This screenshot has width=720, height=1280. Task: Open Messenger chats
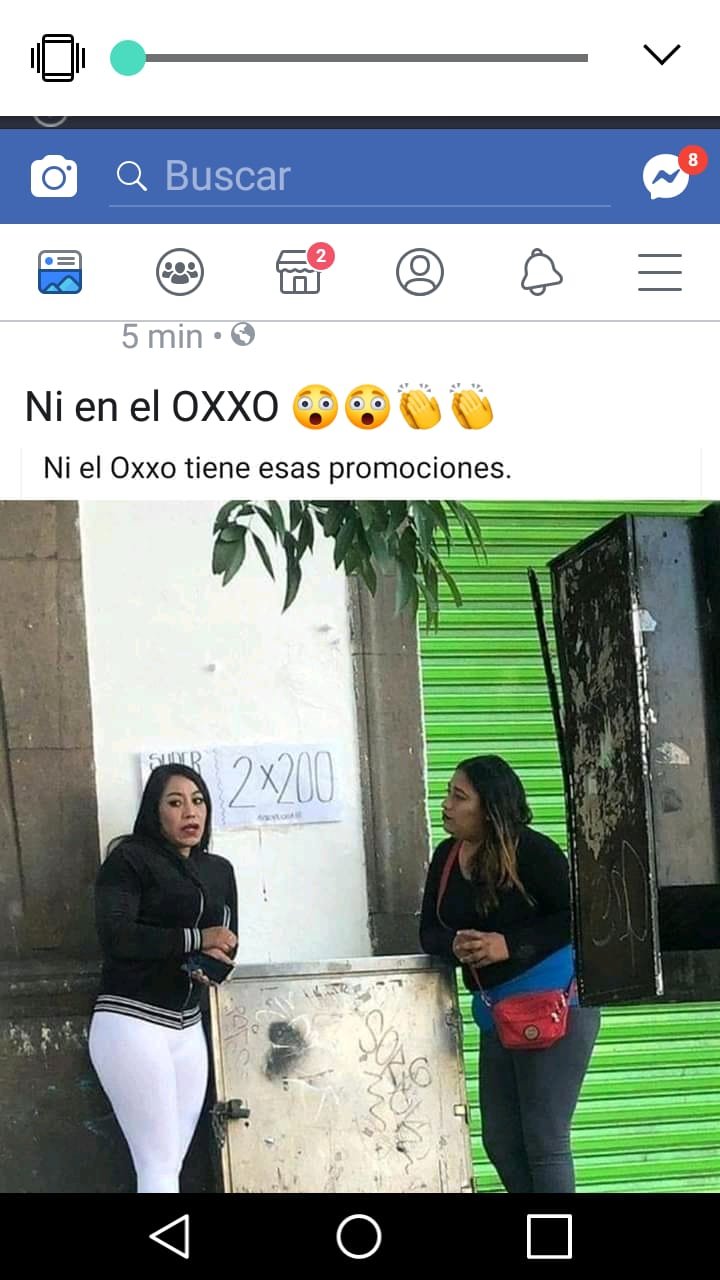[x=667, y=177]
